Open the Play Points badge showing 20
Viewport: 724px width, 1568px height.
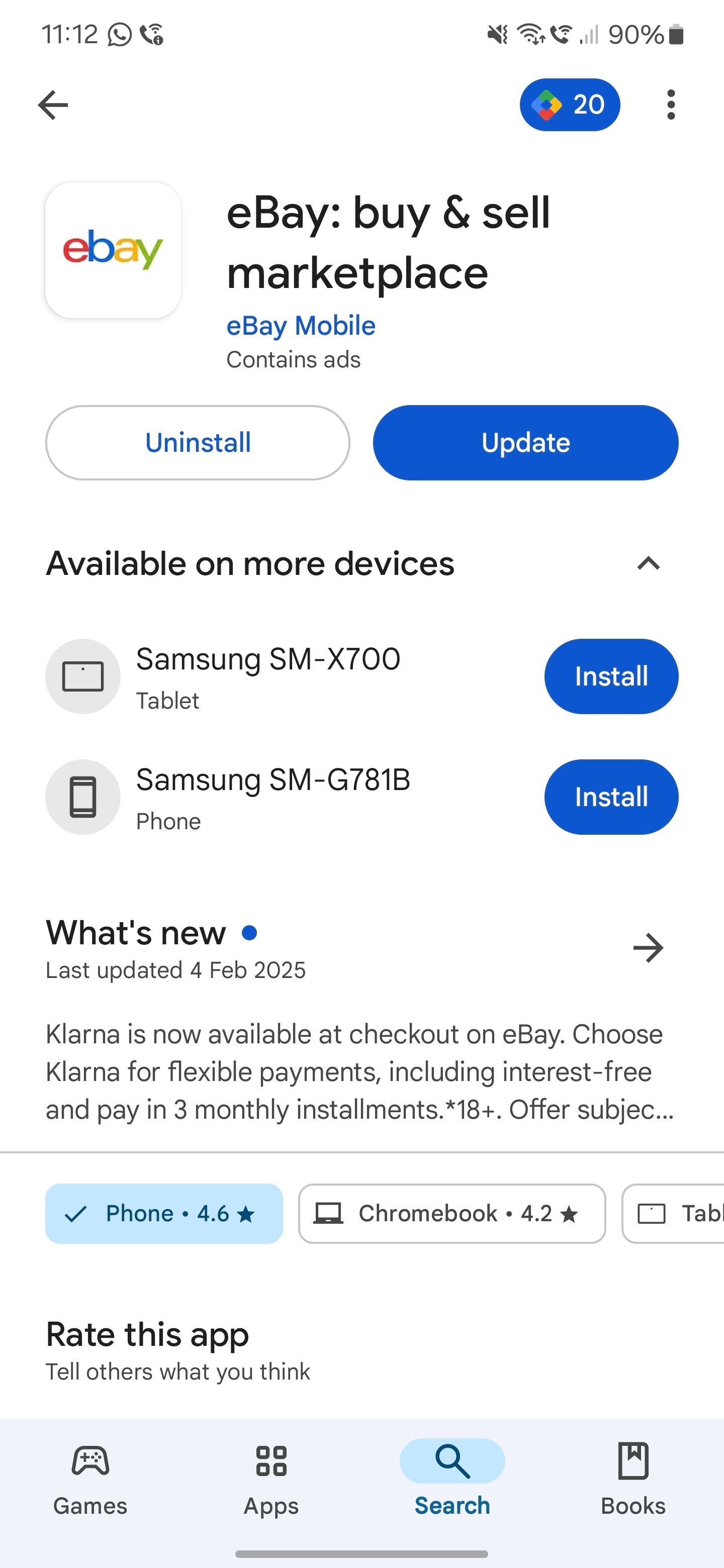(569, 105)
